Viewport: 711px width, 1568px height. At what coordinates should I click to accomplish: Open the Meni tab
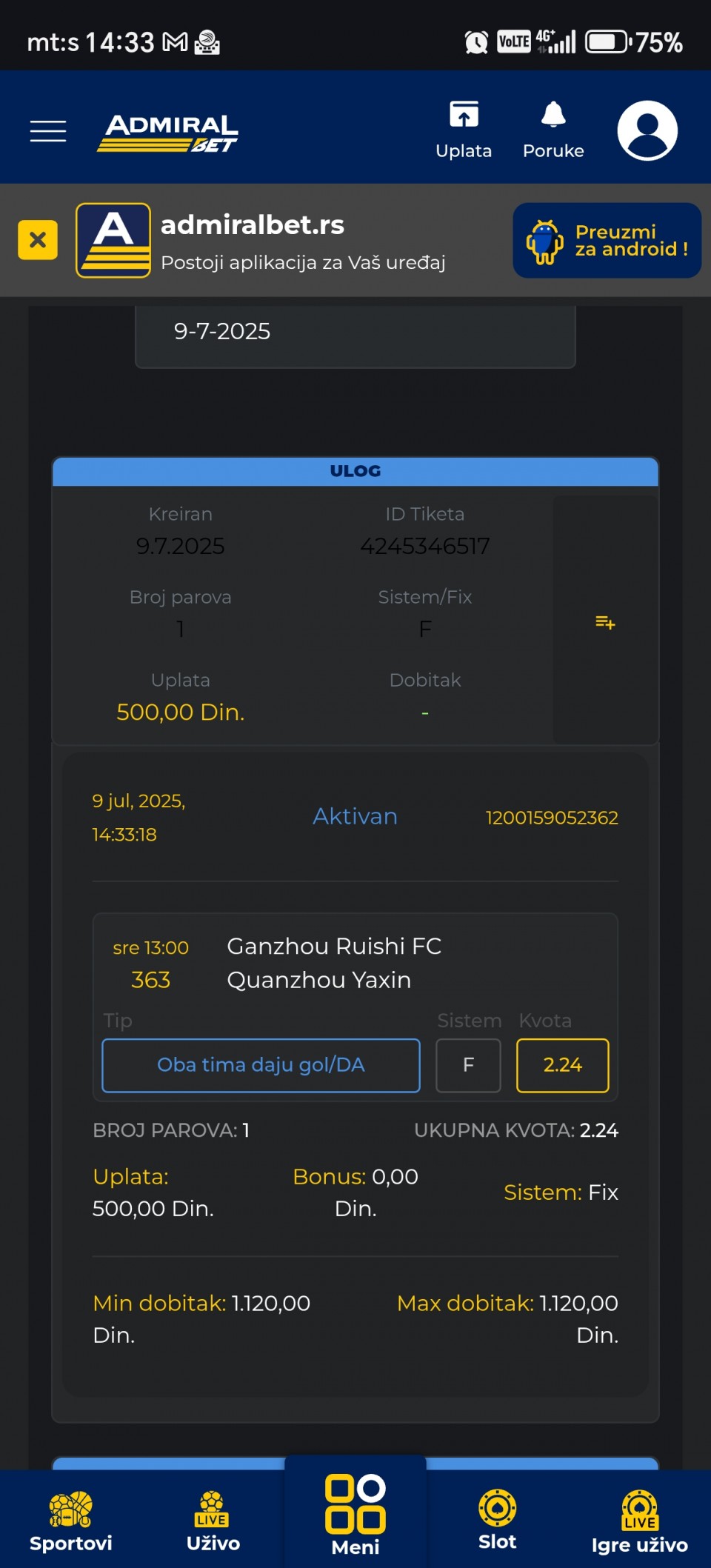point(355,1514)
